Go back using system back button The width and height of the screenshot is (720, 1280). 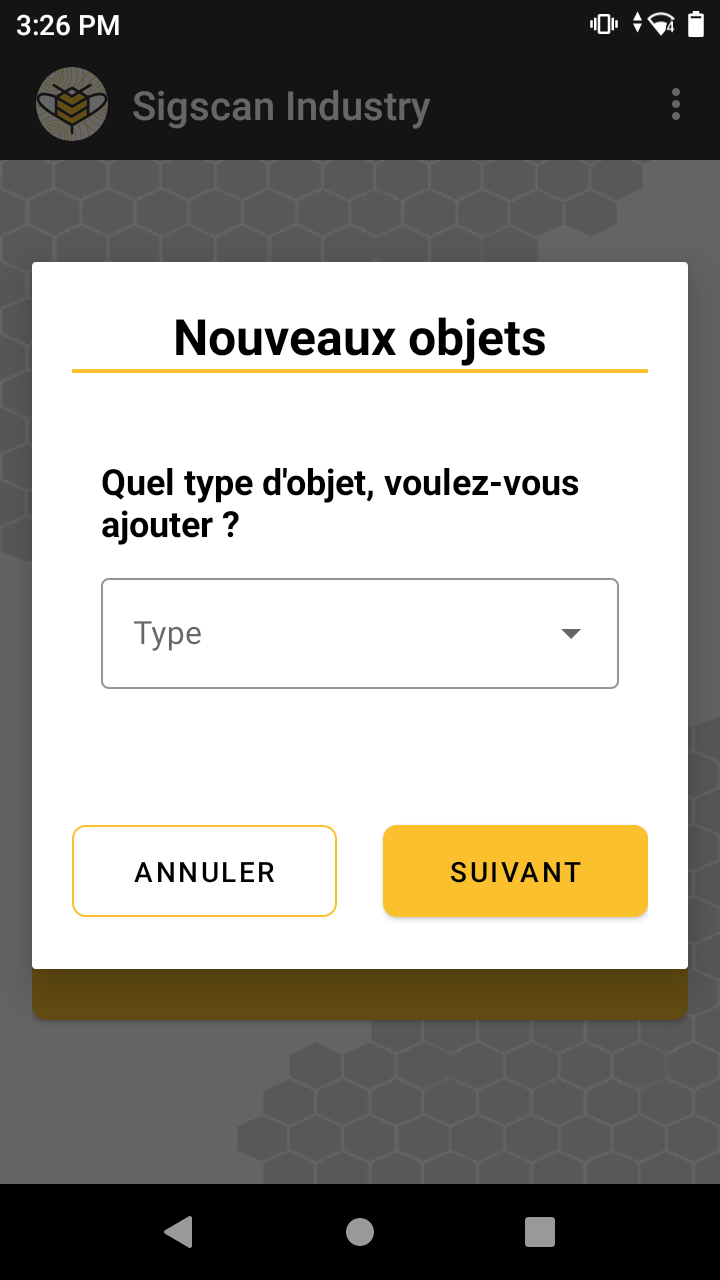pos(178,1232)
